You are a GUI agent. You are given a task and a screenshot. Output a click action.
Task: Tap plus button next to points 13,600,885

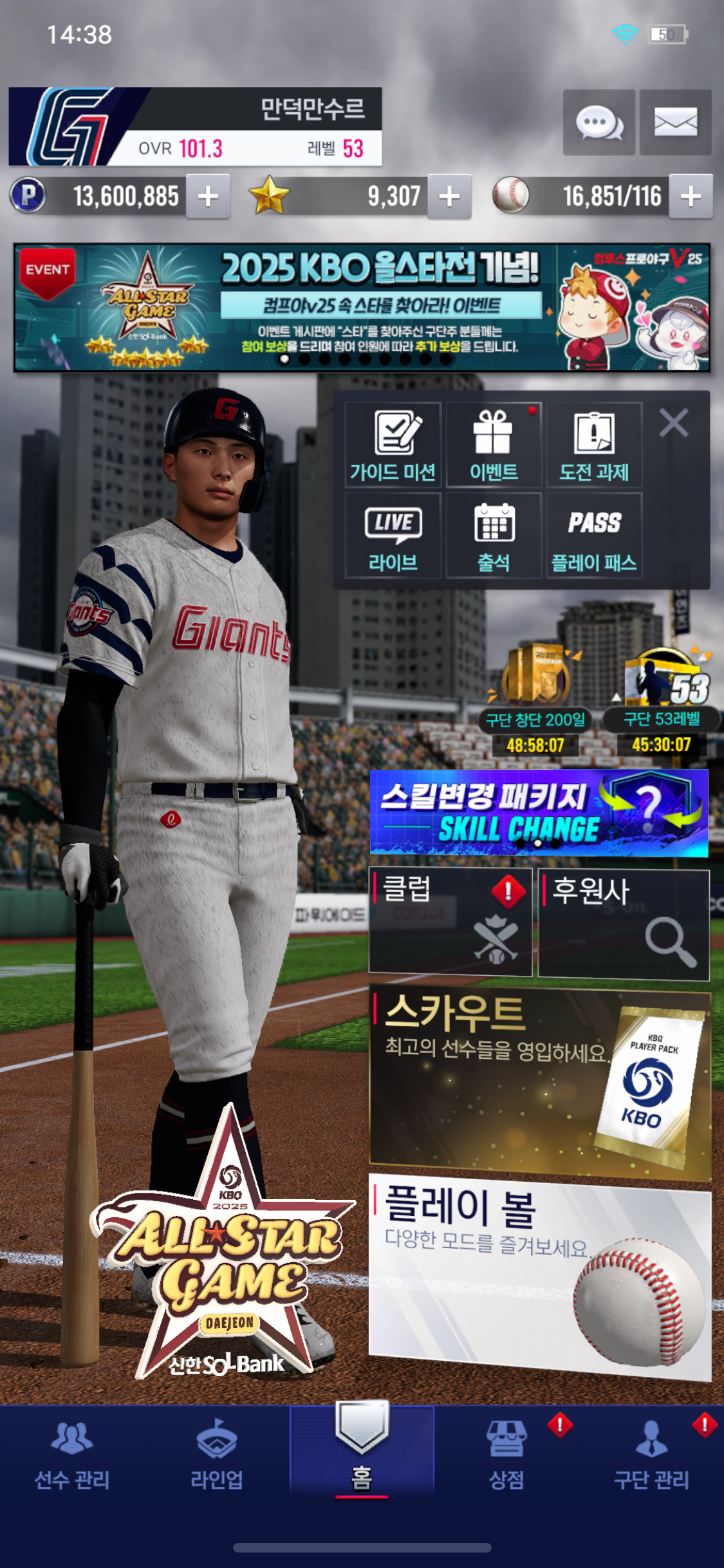click(208, 196)
